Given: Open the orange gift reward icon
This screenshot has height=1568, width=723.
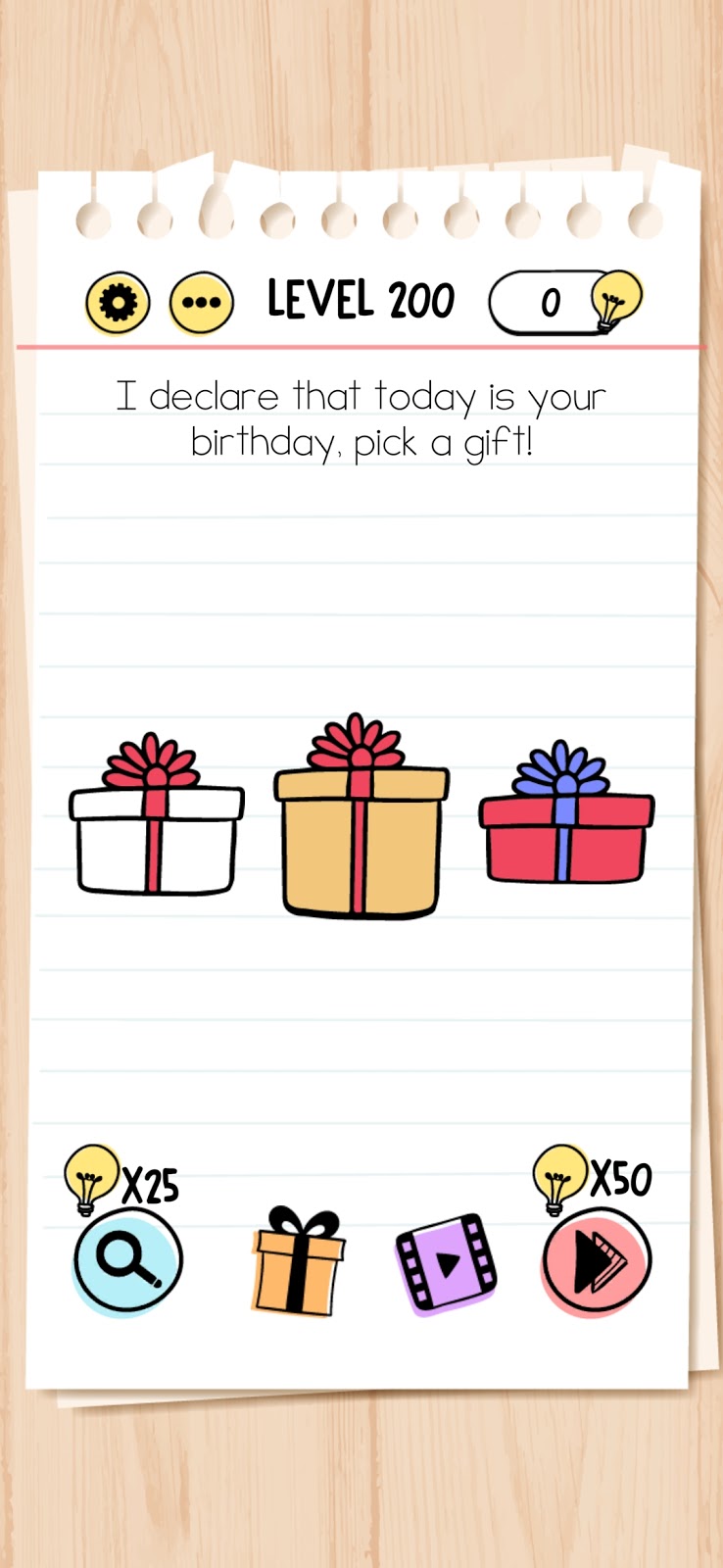Looking at the screenshot, I should coord(299,1264).
